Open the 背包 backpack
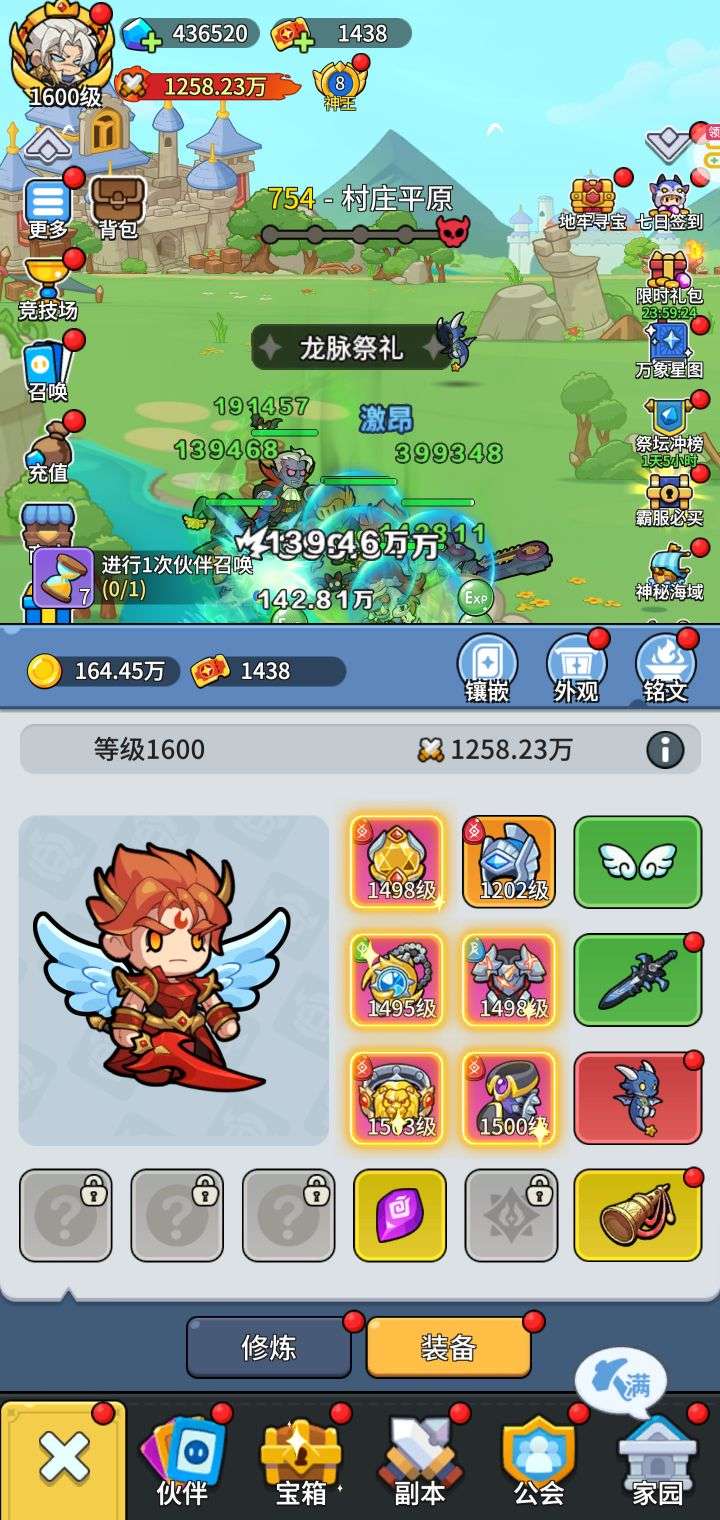Viewport: 720px width, 1520px height. coord(118,207)
